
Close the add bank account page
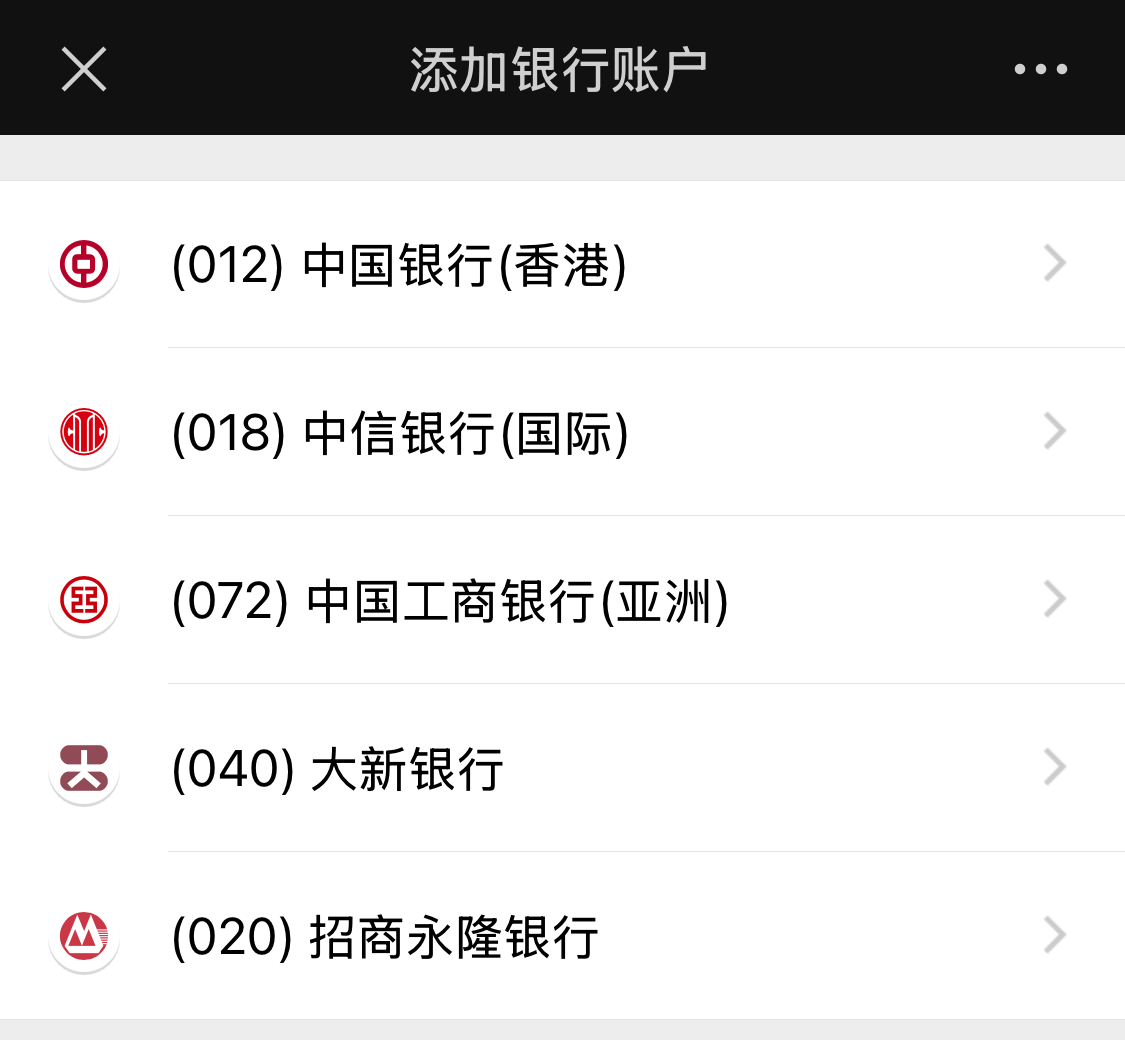84,70
